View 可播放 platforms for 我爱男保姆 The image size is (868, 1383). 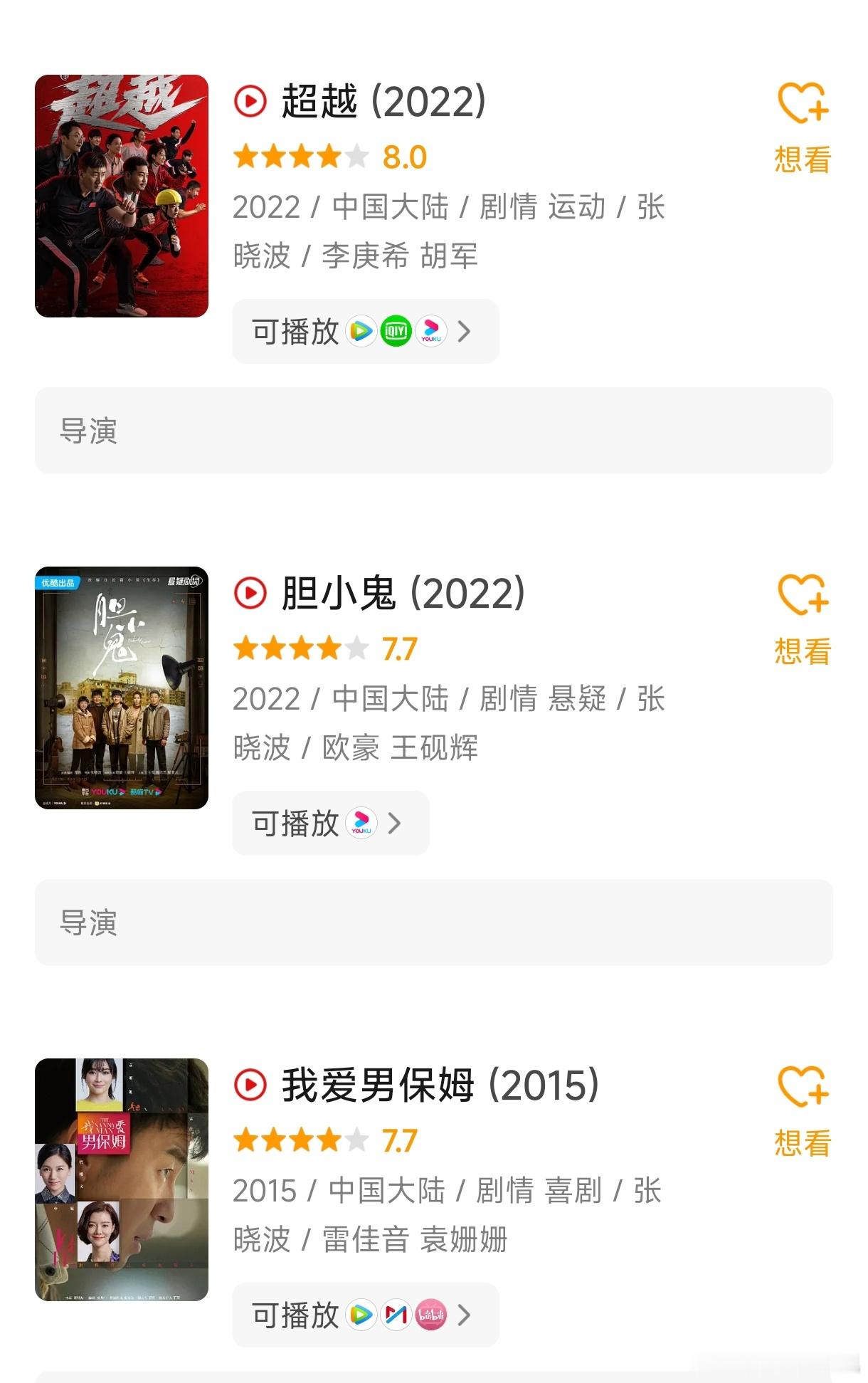click(366, 1315)
